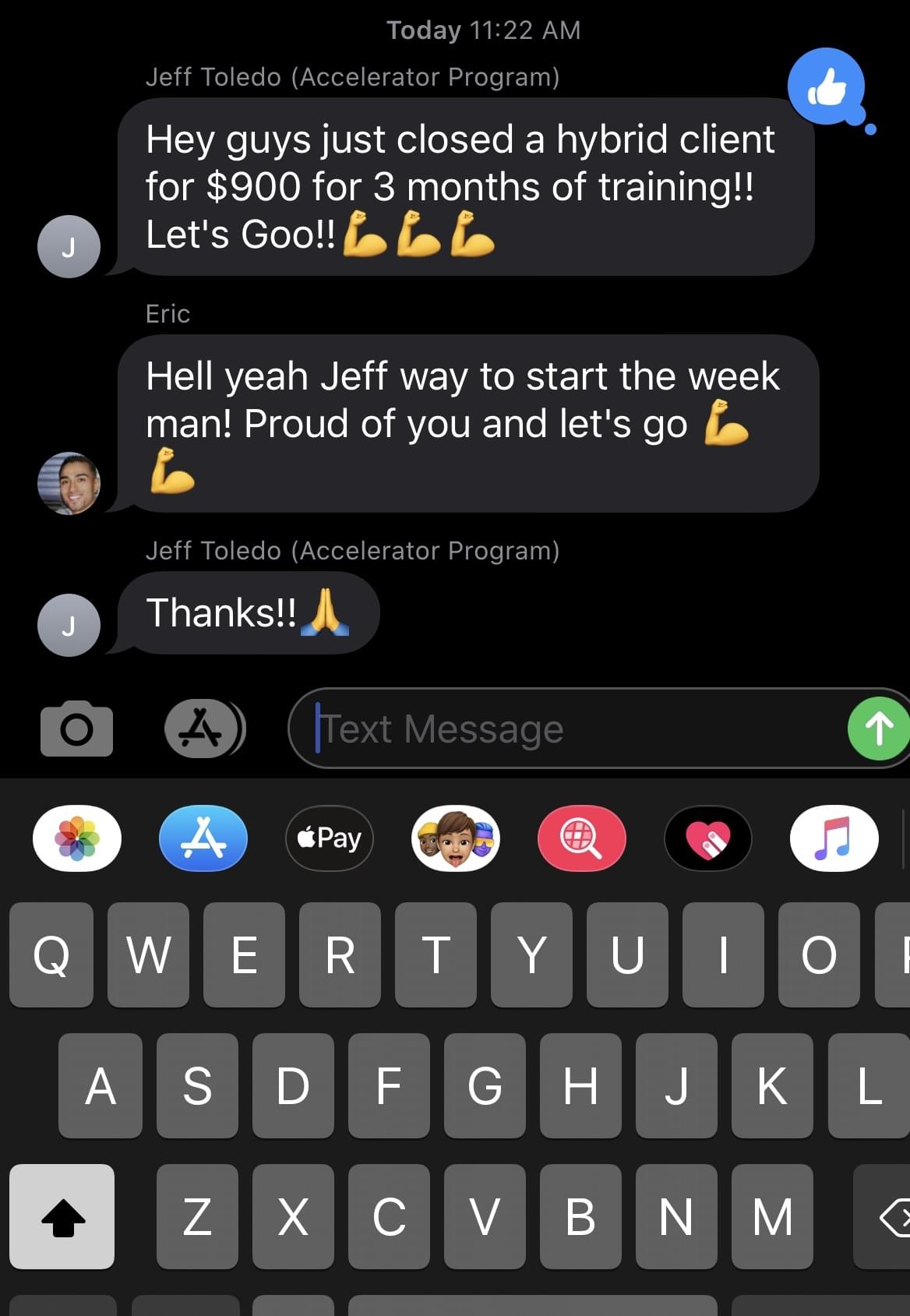Open Digital Touch heart app
This screenshot has width=910, height=1316.
[x=707, y=838]
